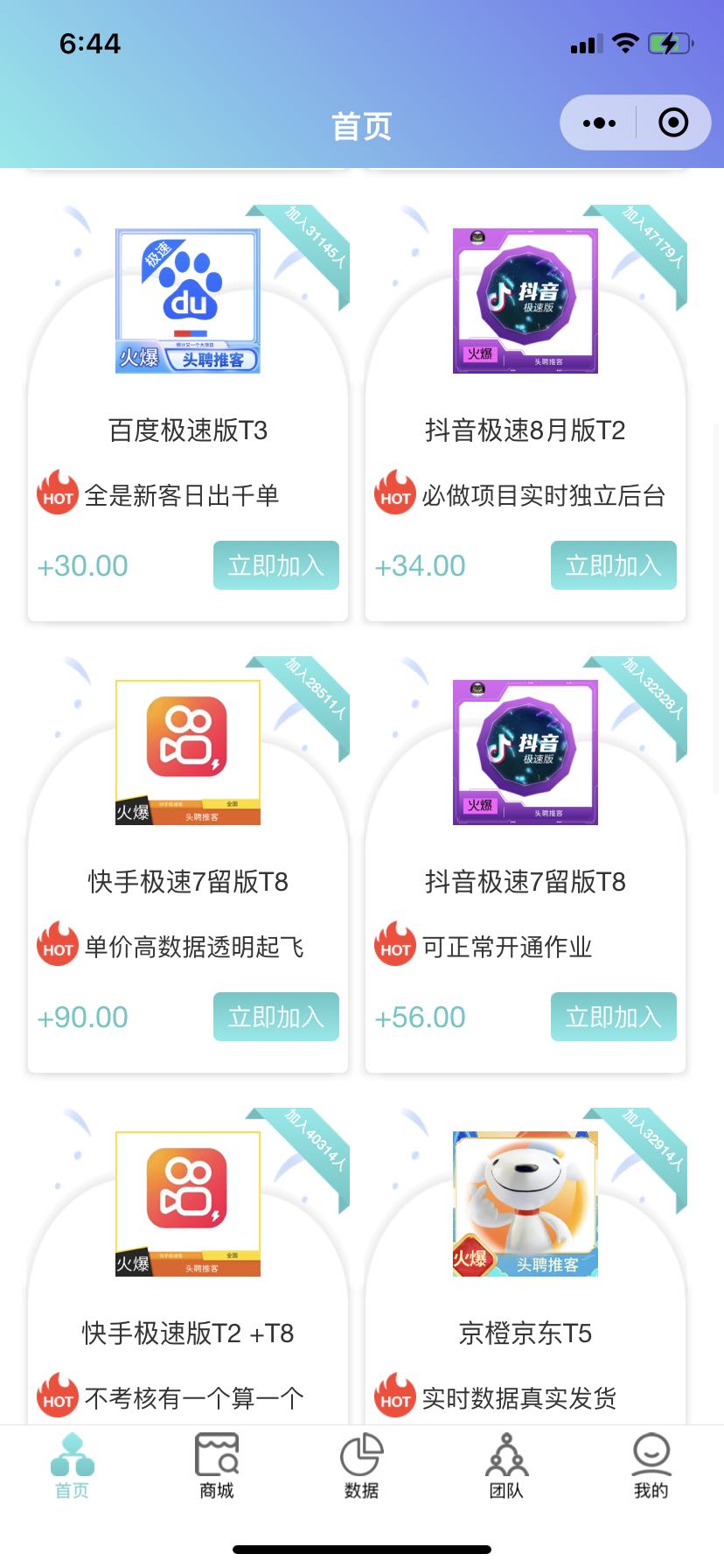
Task: Switch to the 商城 tab
Action: click(217, 1466)
